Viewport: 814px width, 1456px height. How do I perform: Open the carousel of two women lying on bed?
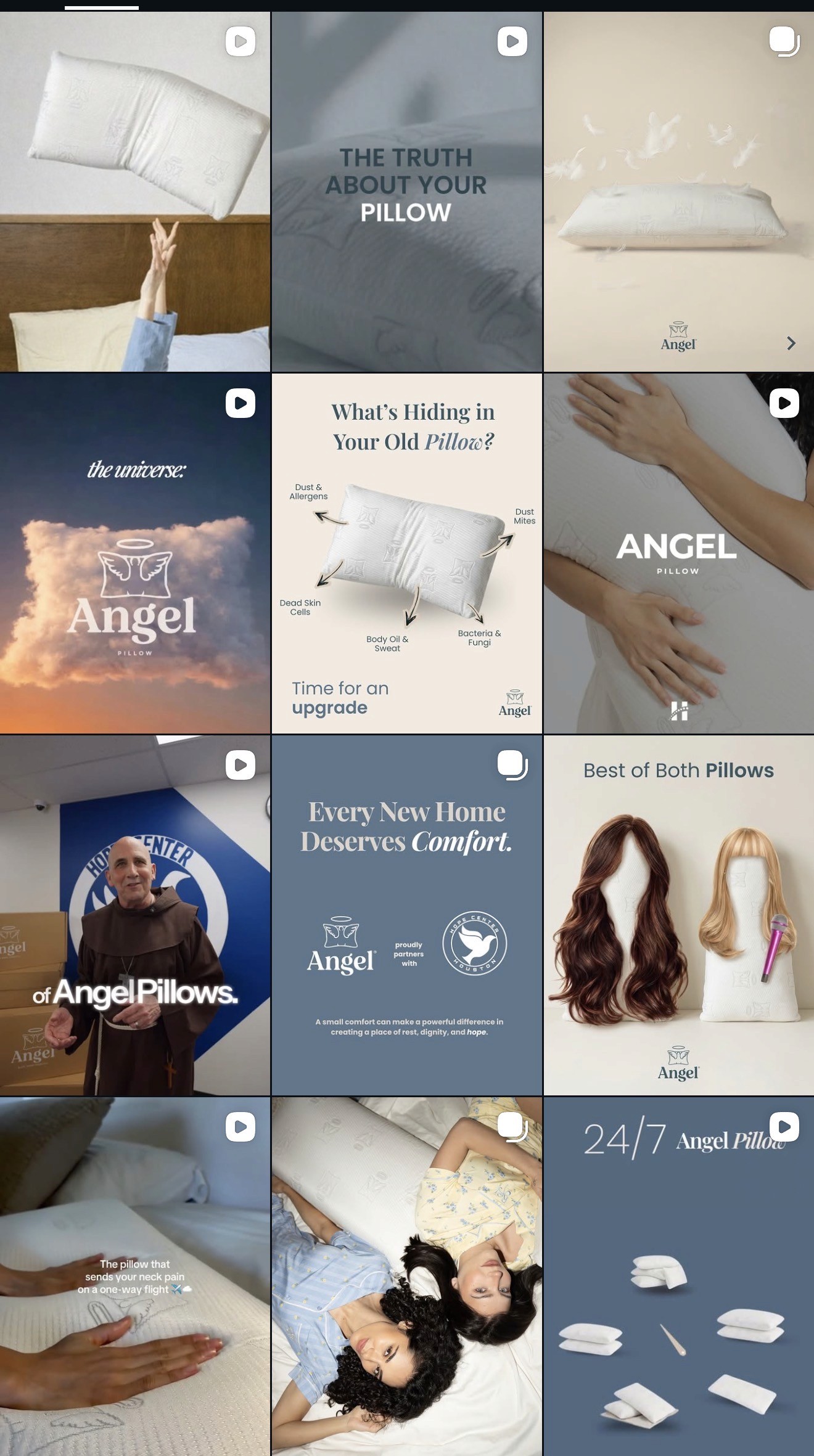(407, 1277)
